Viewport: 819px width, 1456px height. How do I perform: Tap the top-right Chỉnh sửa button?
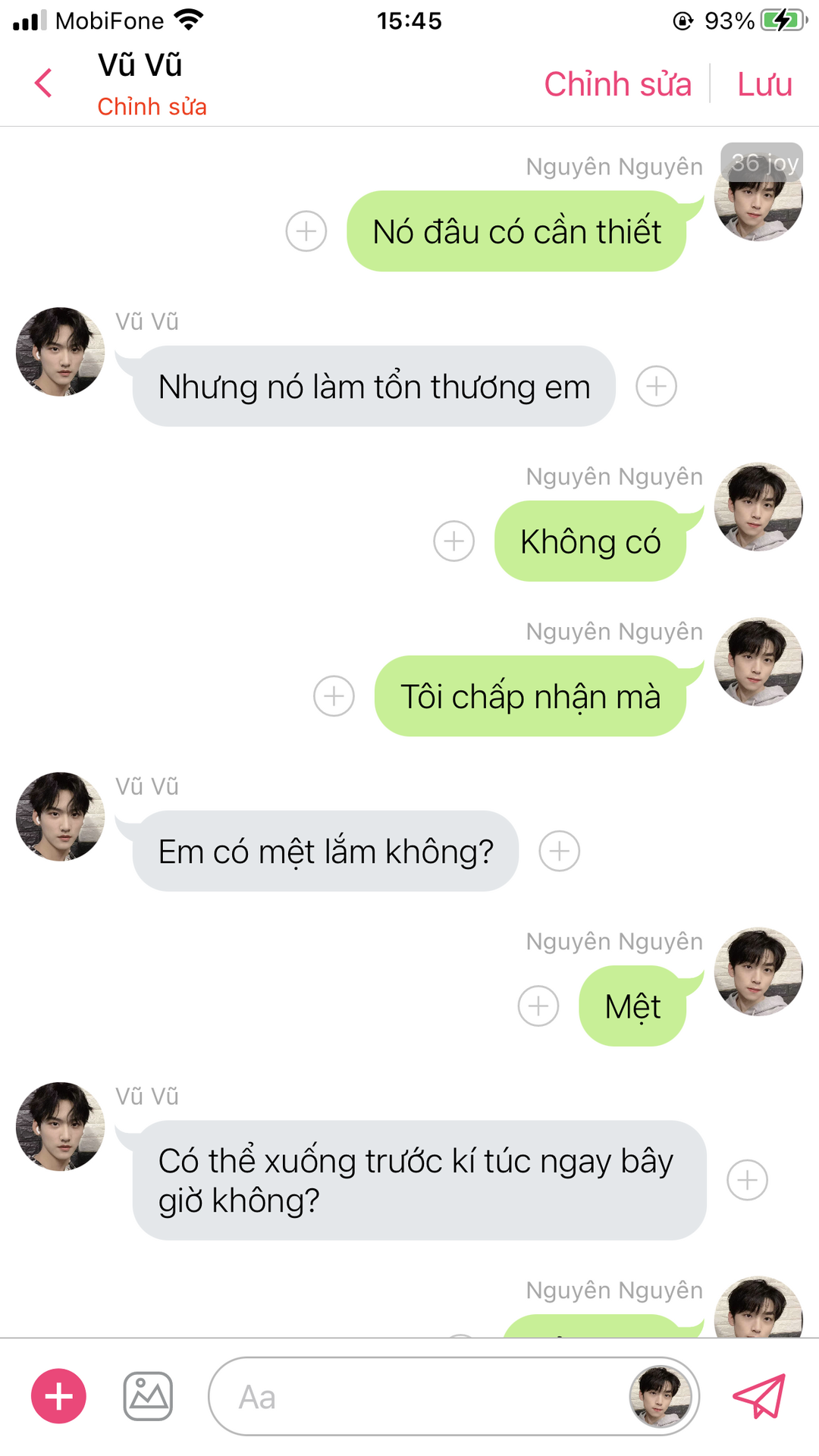tap(617, 83)
